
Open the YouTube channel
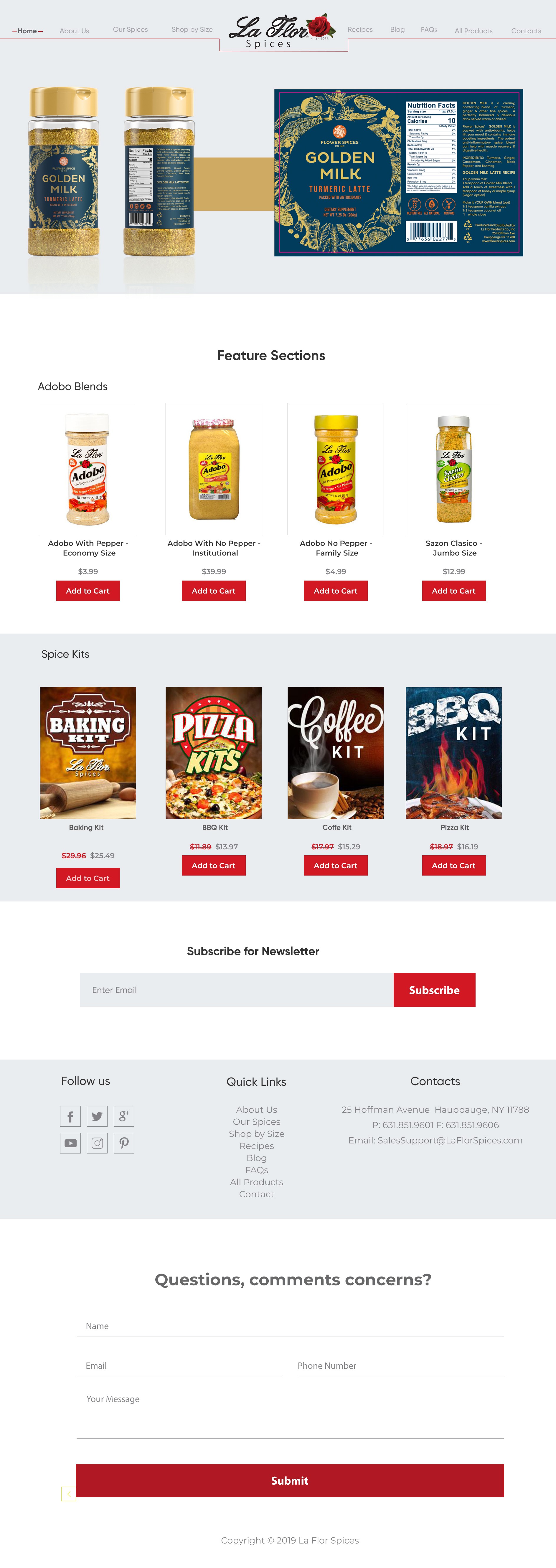(70, 1143)
